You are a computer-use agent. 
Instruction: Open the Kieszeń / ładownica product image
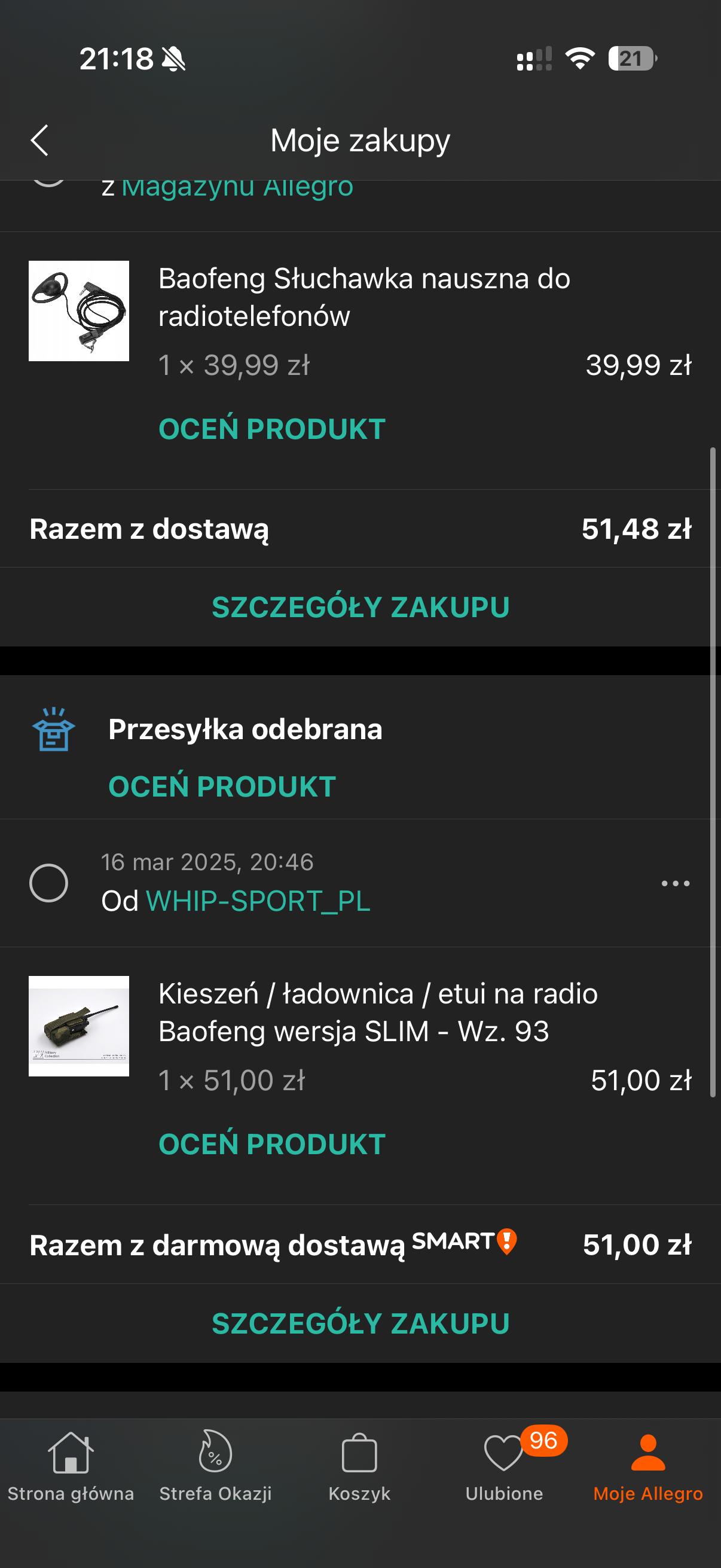(x=78, y=1026)
